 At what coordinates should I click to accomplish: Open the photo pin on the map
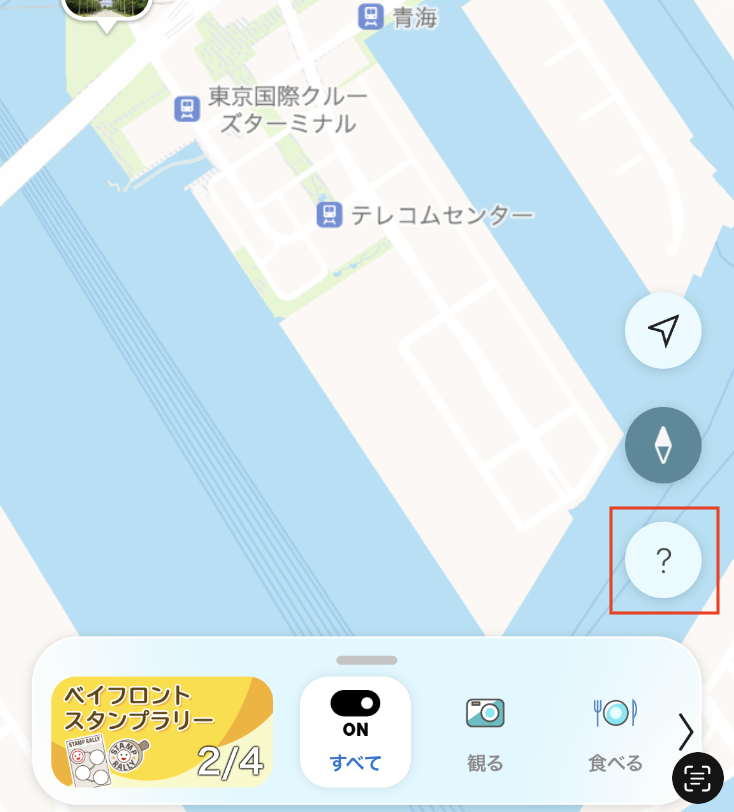point(106,8)
